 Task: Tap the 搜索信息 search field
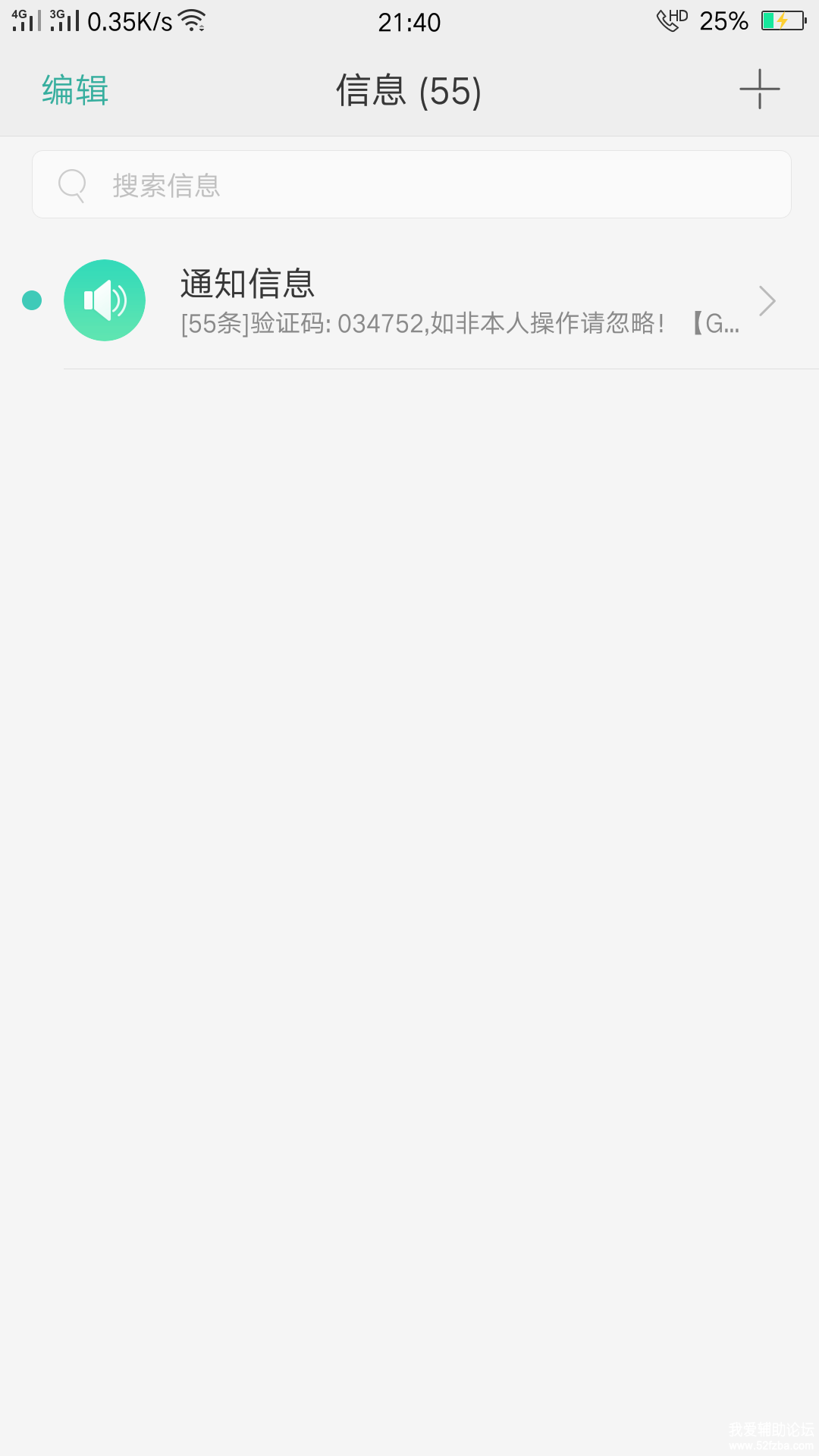[x=411, y=185]
